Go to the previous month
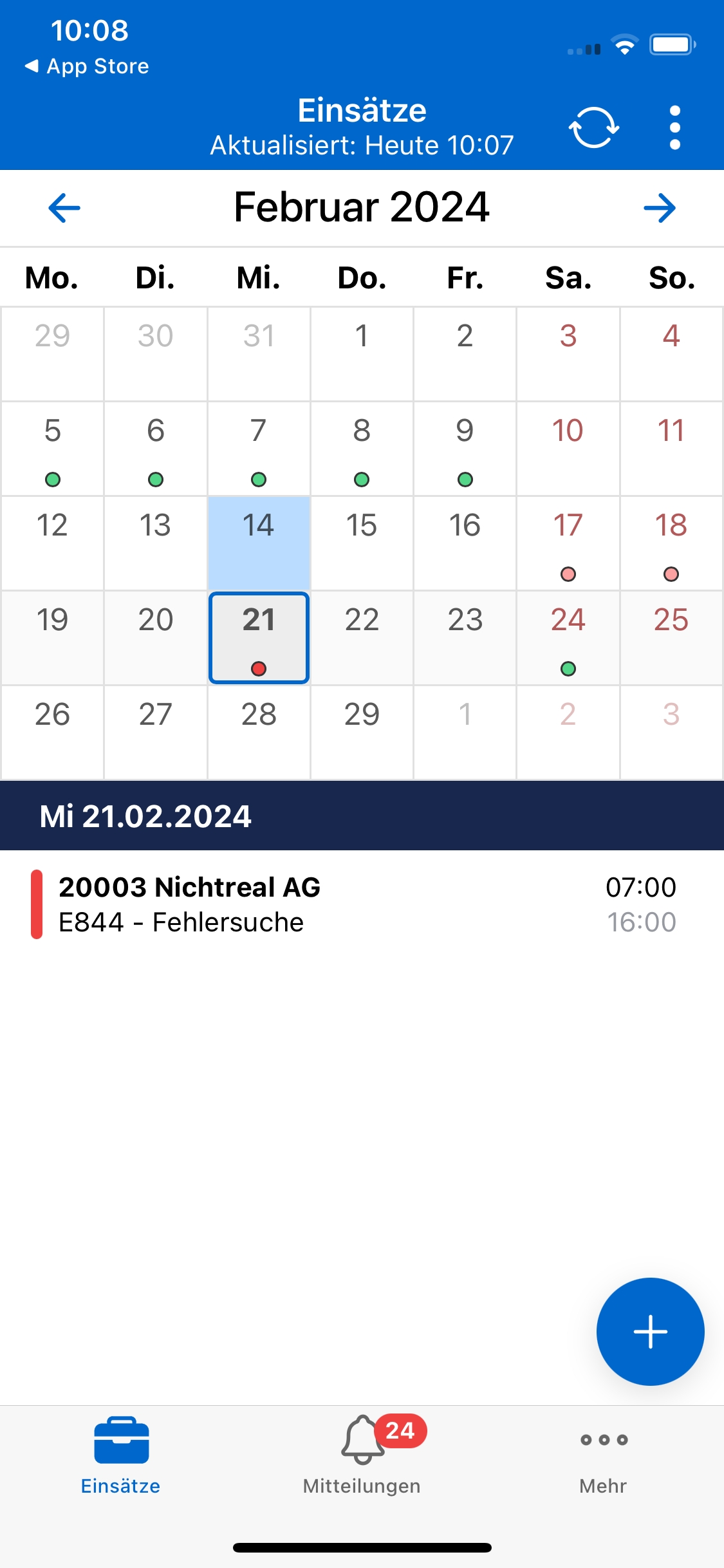724x1568 pixels. click(64, 208)
